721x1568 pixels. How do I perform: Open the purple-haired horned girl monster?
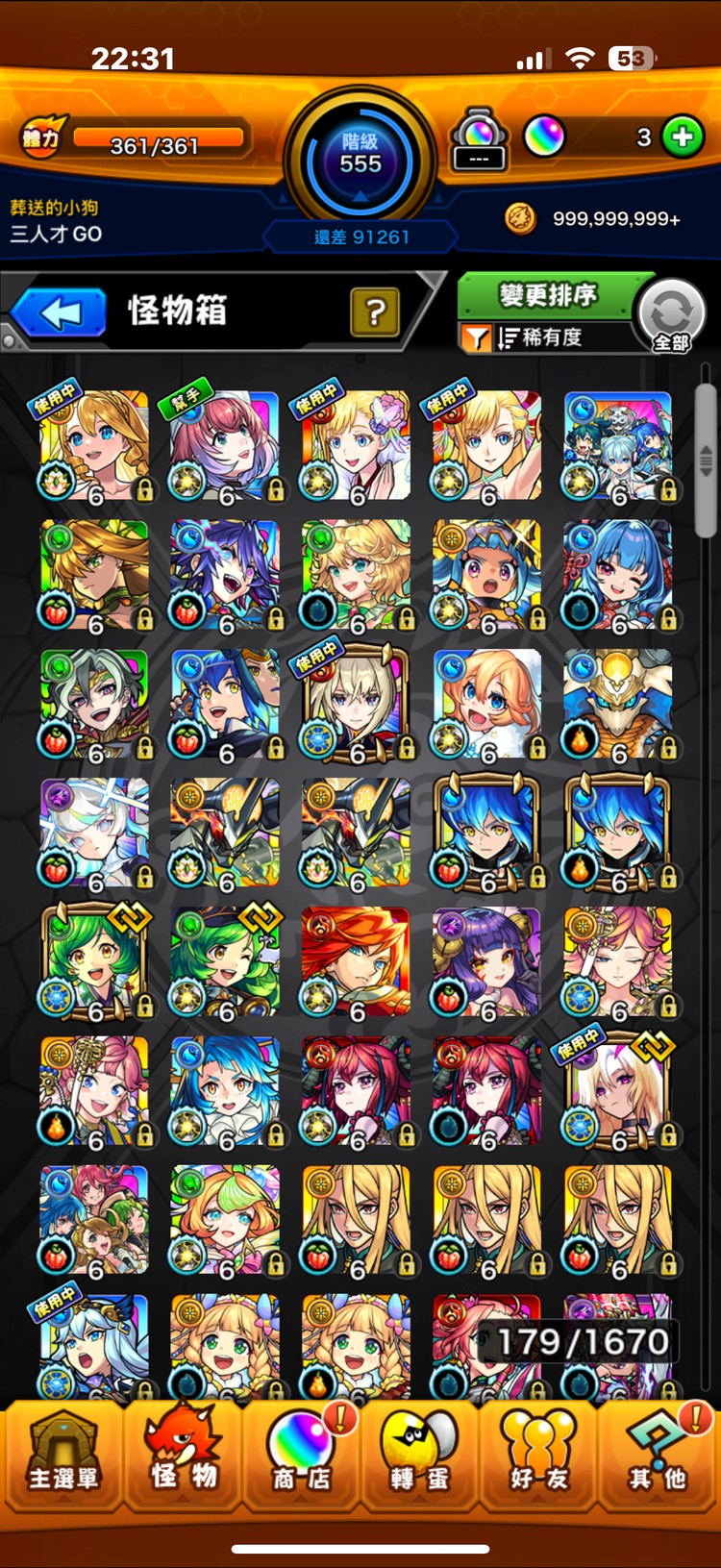[x=486, y=961]
